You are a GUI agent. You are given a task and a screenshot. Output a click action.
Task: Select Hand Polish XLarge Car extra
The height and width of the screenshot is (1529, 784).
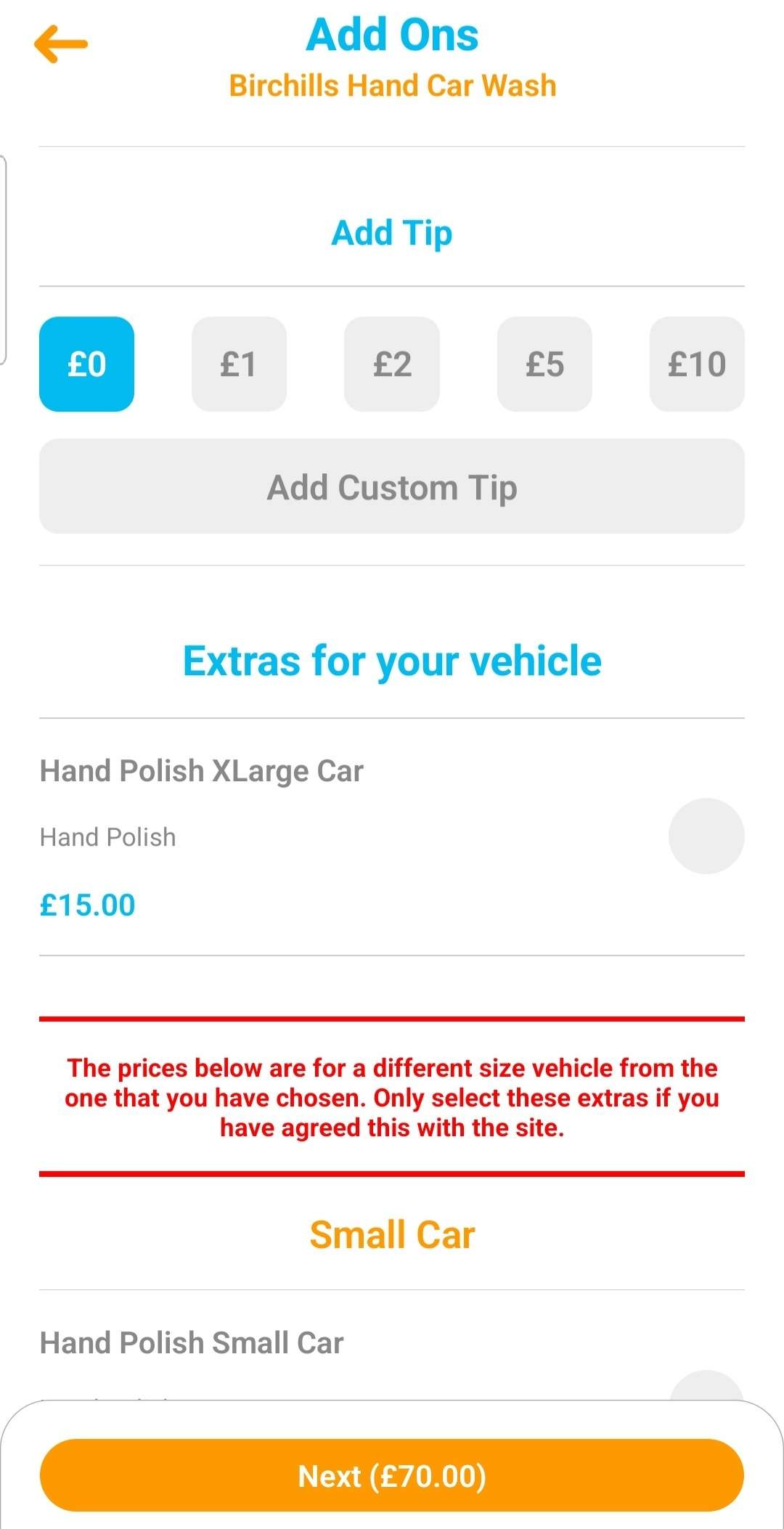pos(706,836)
